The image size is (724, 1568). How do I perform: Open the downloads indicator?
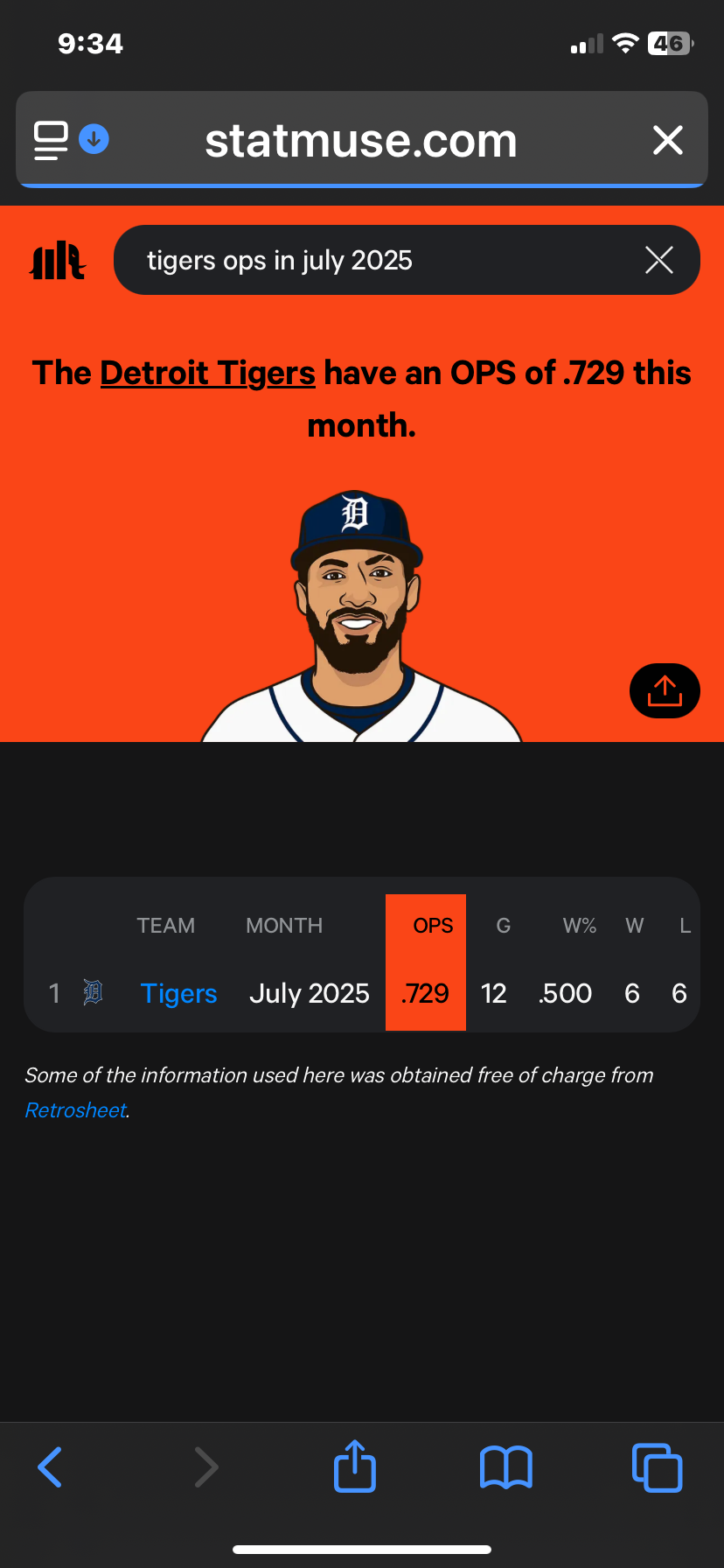point(94,139)
